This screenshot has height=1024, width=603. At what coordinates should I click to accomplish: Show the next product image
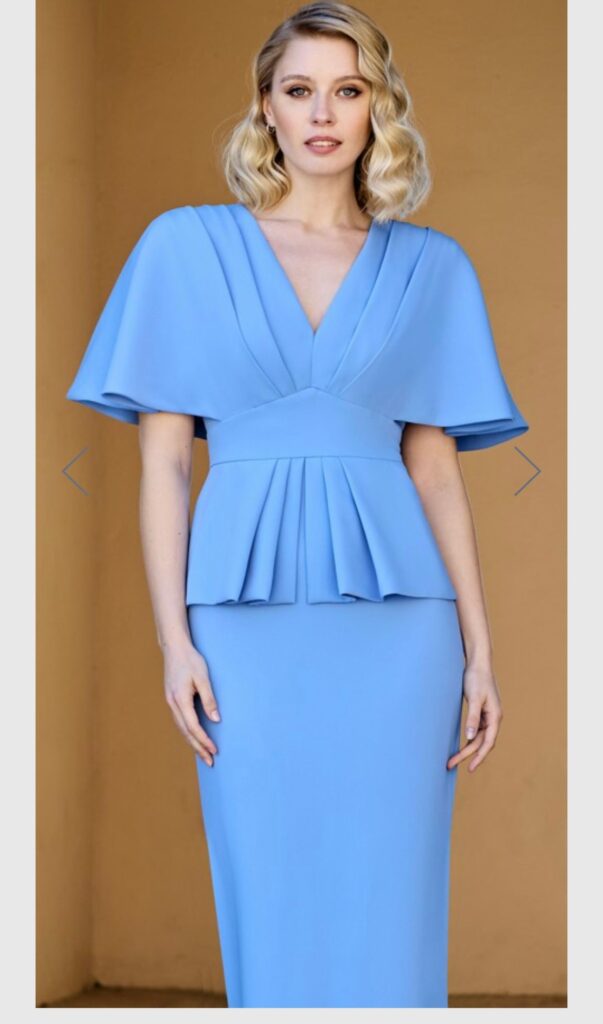point(527,470)
